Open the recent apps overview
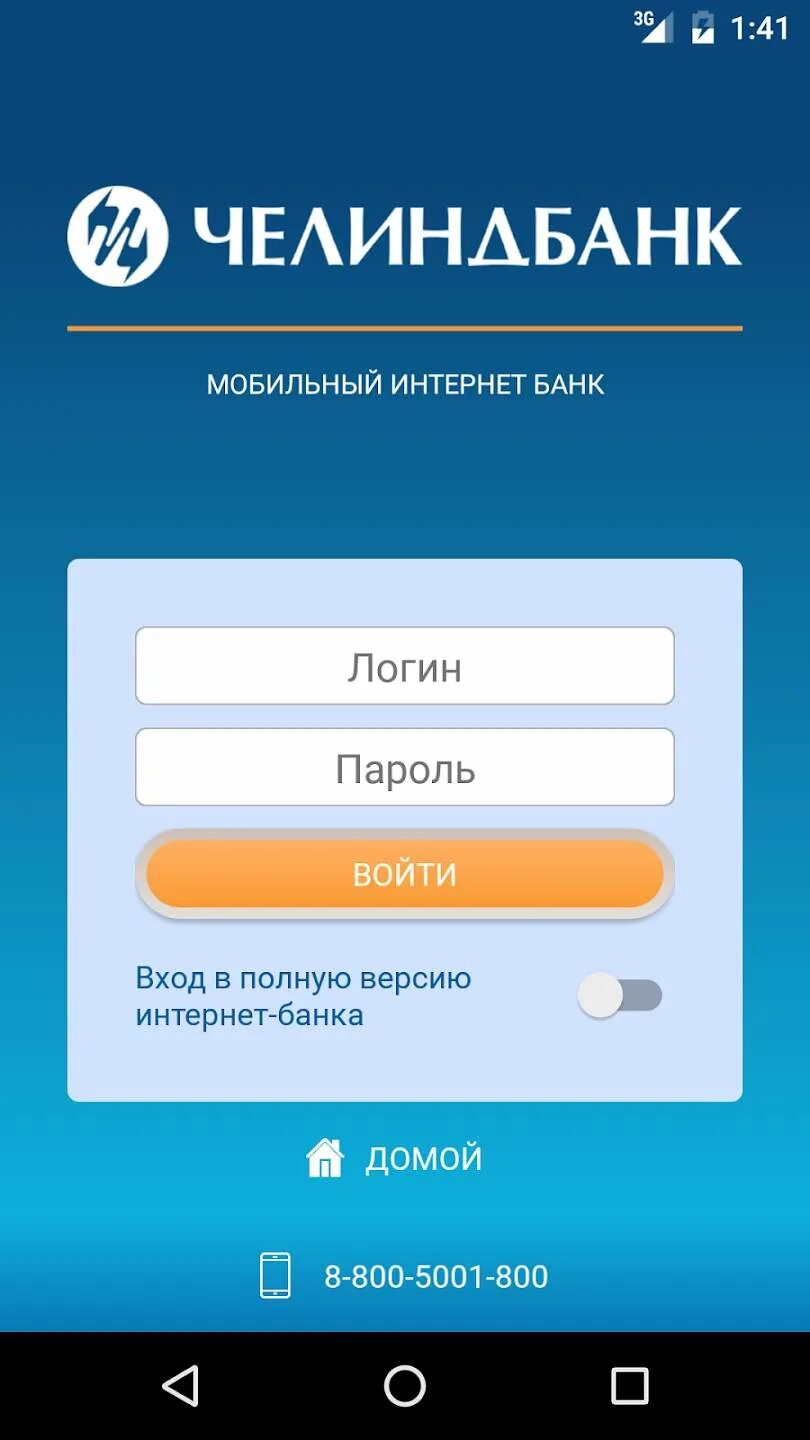Viewport: 810px width, 1440px height. pos(630,1386)
